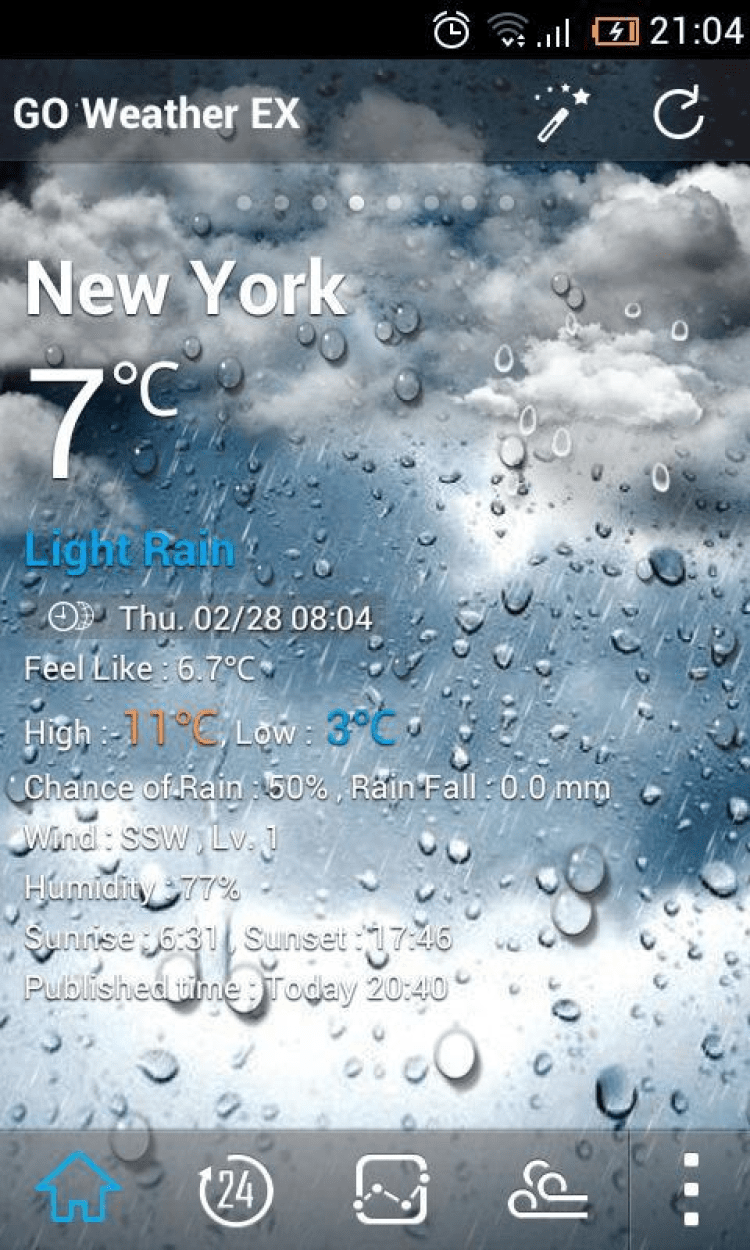Open the wind and cloud tab
The height and width of the screenshot is (1250, 750).
[x=549, y=1189]
